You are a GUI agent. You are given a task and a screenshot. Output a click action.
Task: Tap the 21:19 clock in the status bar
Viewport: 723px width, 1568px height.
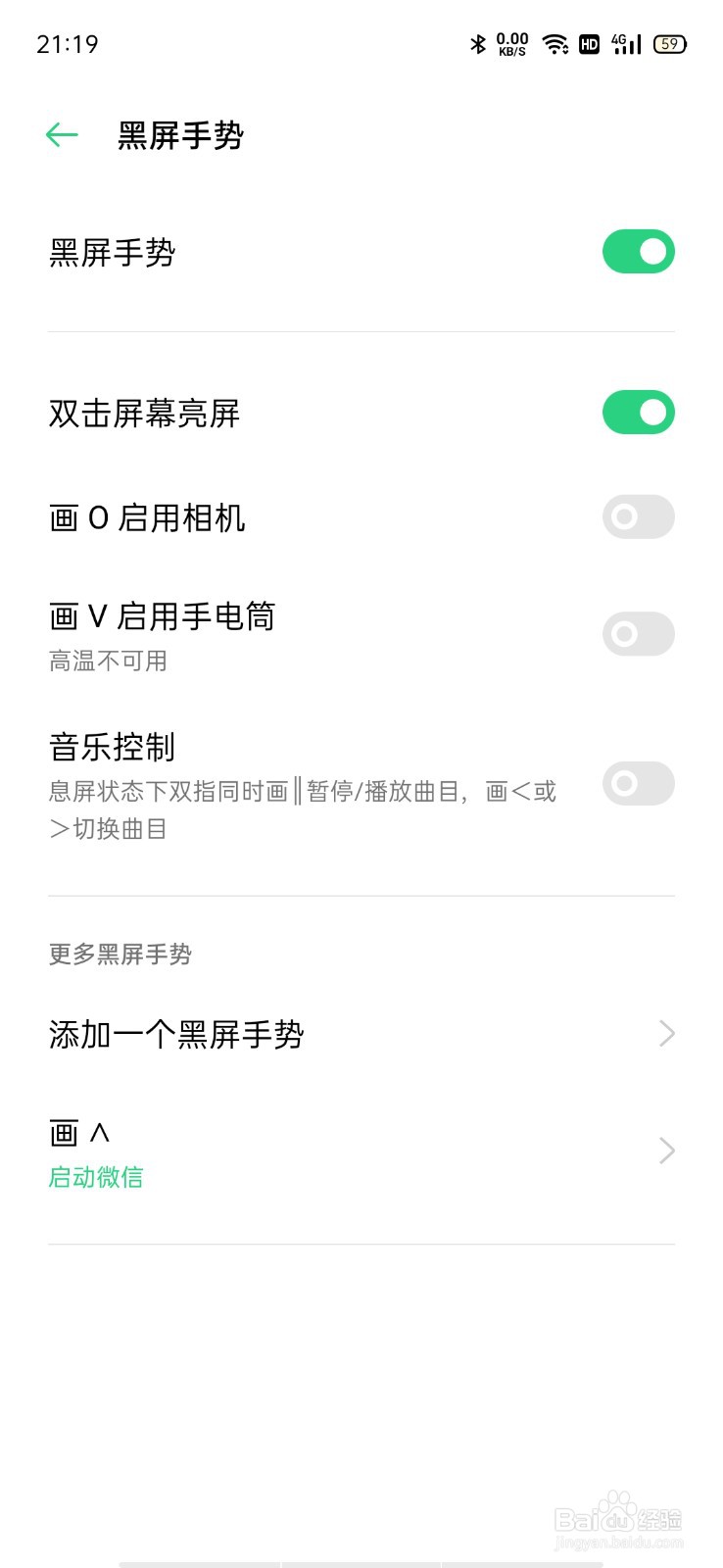(x=66, y=43)
